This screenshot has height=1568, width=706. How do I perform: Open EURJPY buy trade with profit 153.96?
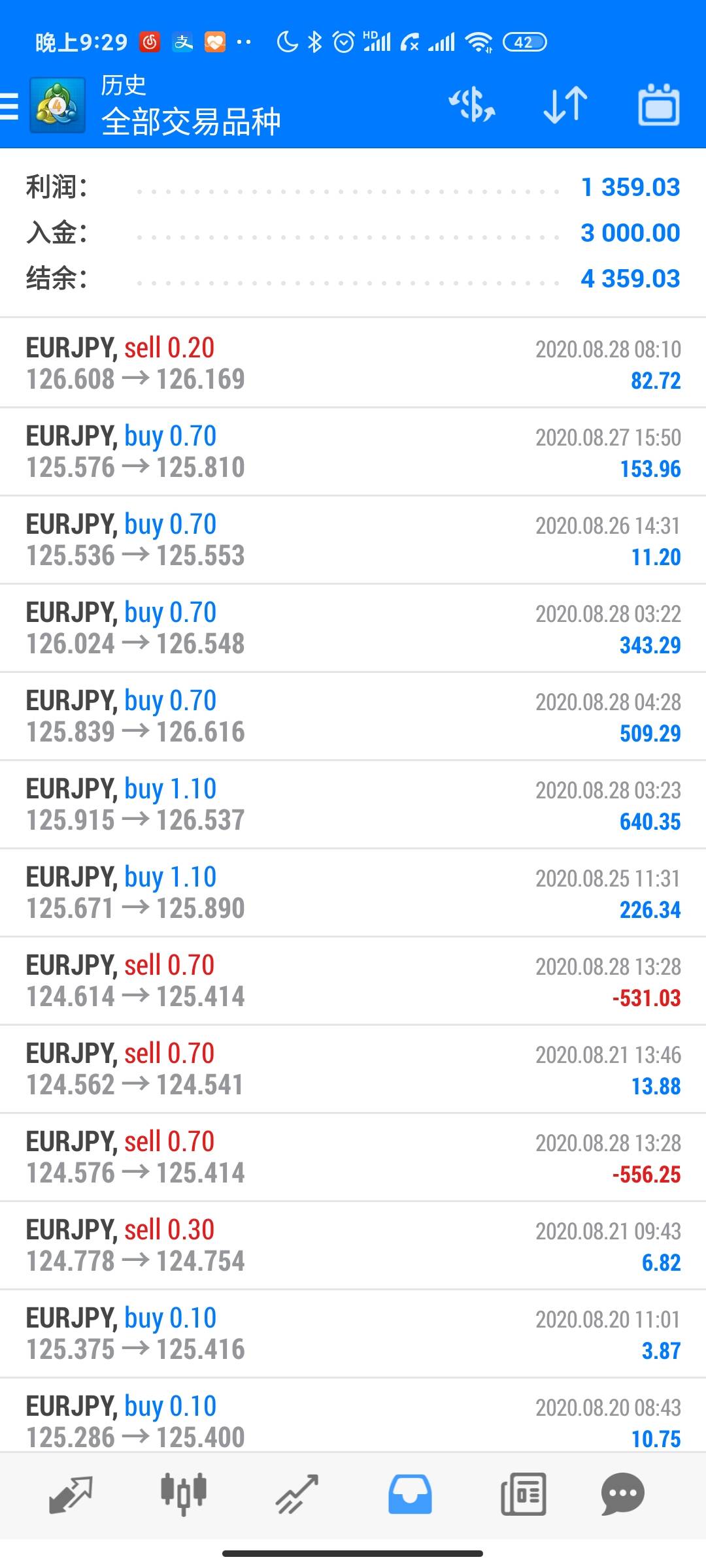pos(353,452)
